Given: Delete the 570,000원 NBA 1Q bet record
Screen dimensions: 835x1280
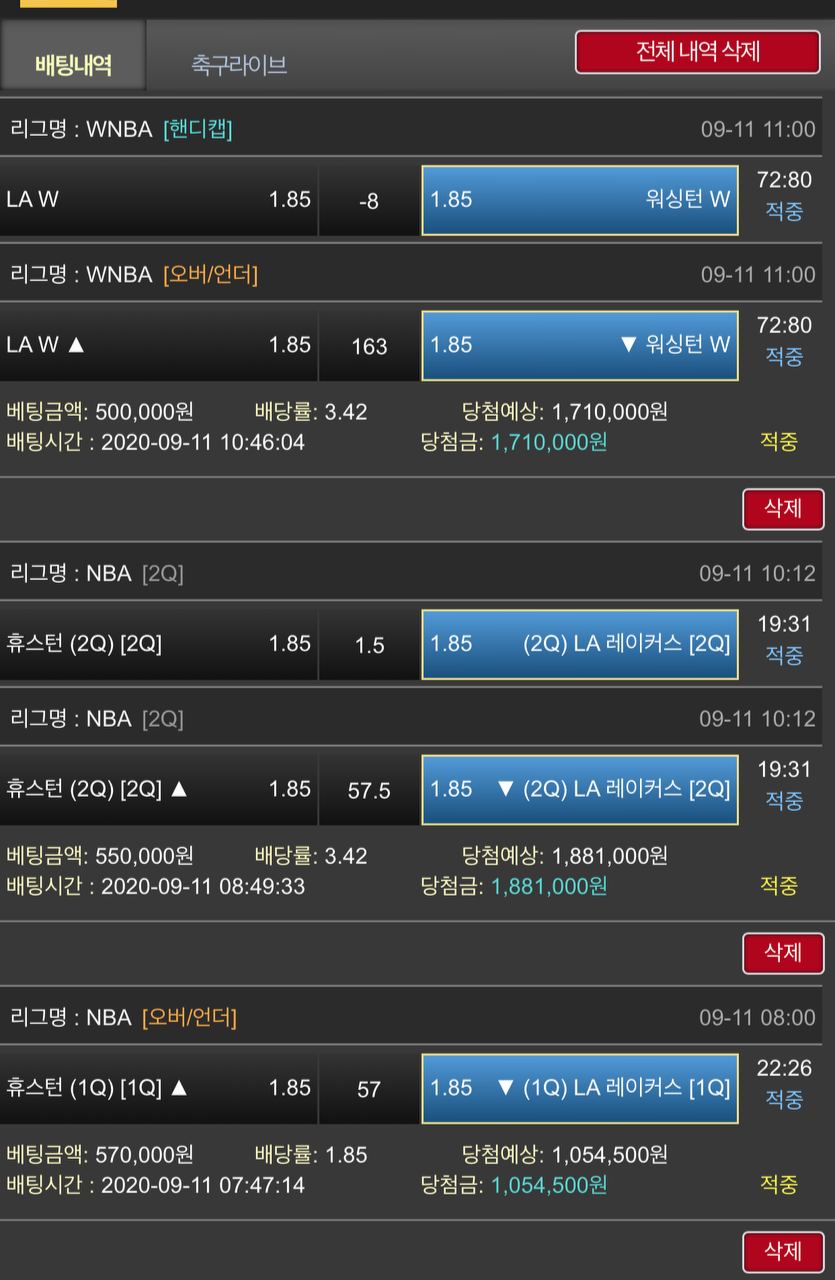Looking at the screenshot, I should point(782,1251).
